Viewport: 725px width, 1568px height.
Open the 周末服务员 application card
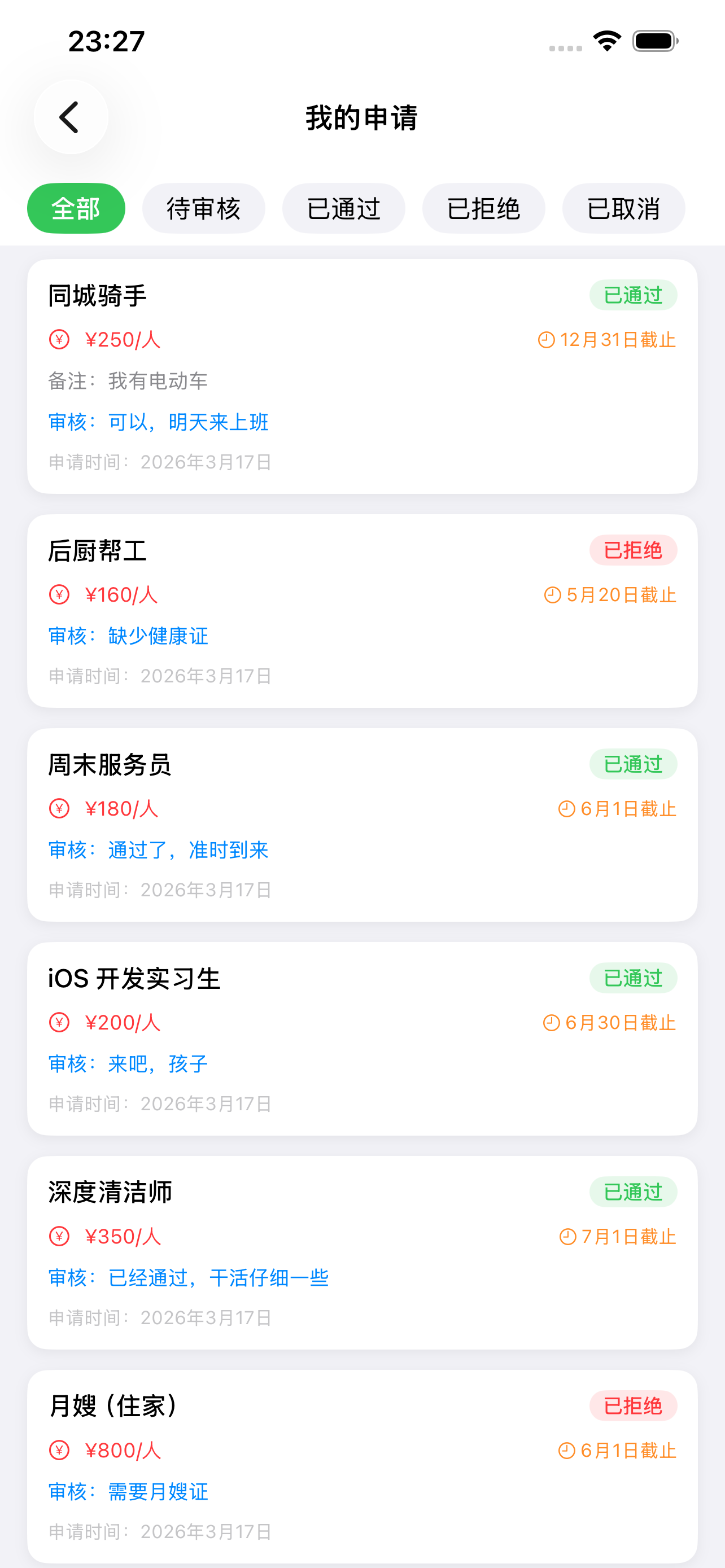click(x=362, y=825)
